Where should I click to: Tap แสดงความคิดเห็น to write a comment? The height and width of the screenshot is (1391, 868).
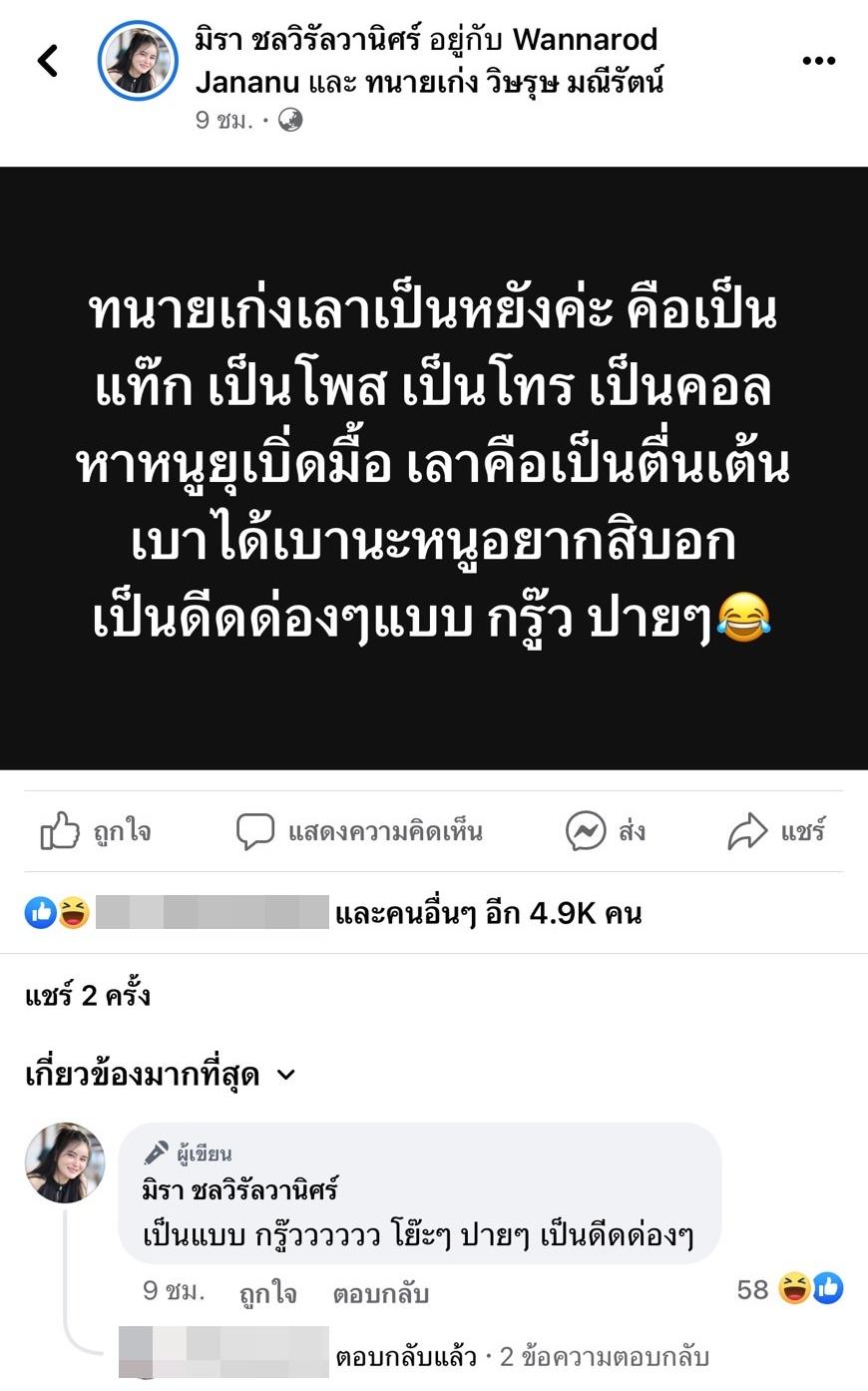point(359,831)
